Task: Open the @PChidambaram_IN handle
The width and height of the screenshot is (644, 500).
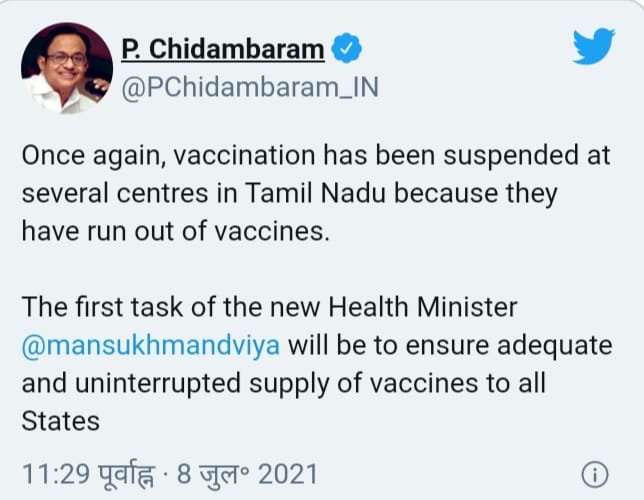Action: pyautogui.click(x=250, y=87)
